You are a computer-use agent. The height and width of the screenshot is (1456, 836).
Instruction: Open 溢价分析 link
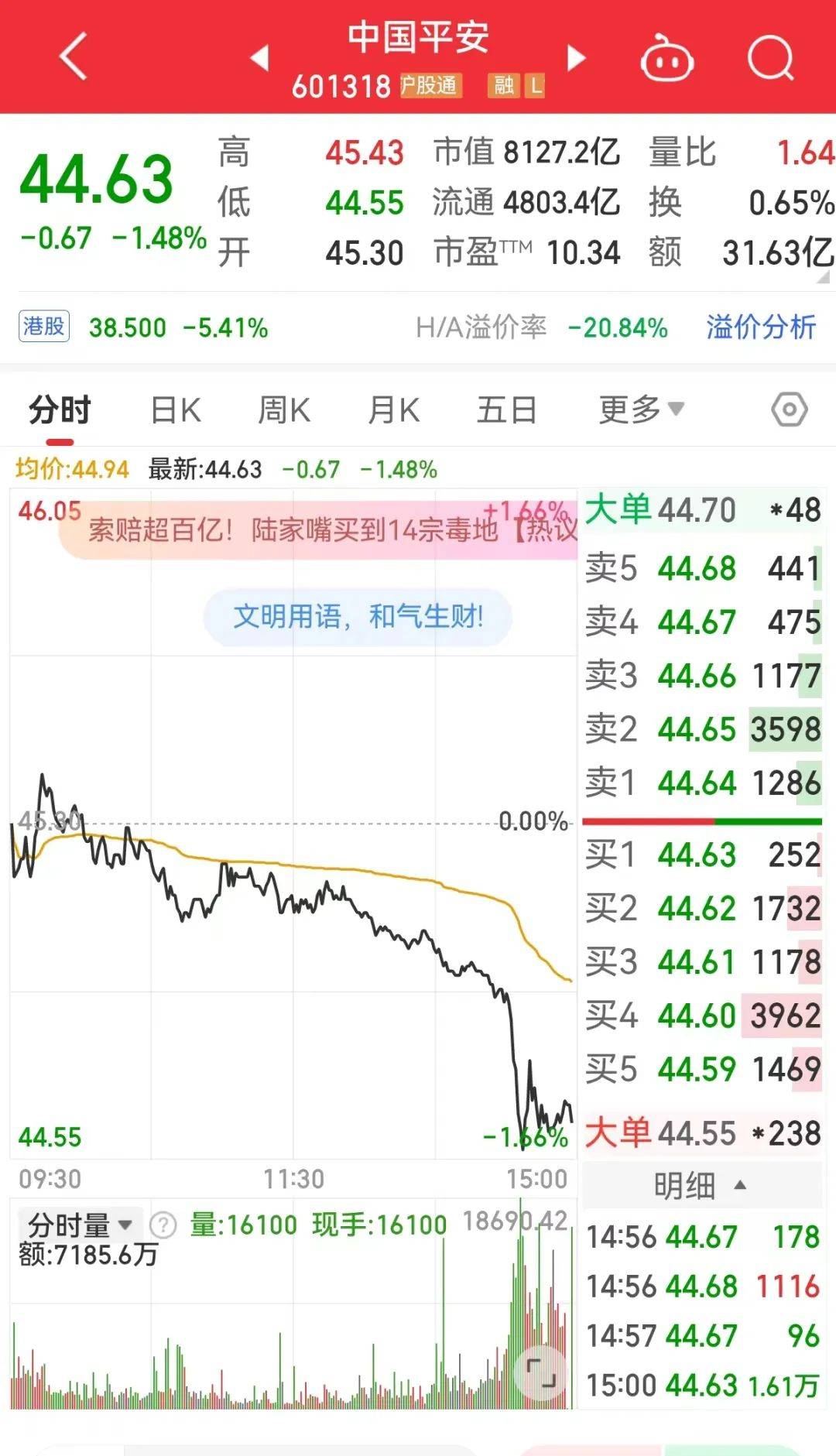pyautogui.click(x=760, y=327)
